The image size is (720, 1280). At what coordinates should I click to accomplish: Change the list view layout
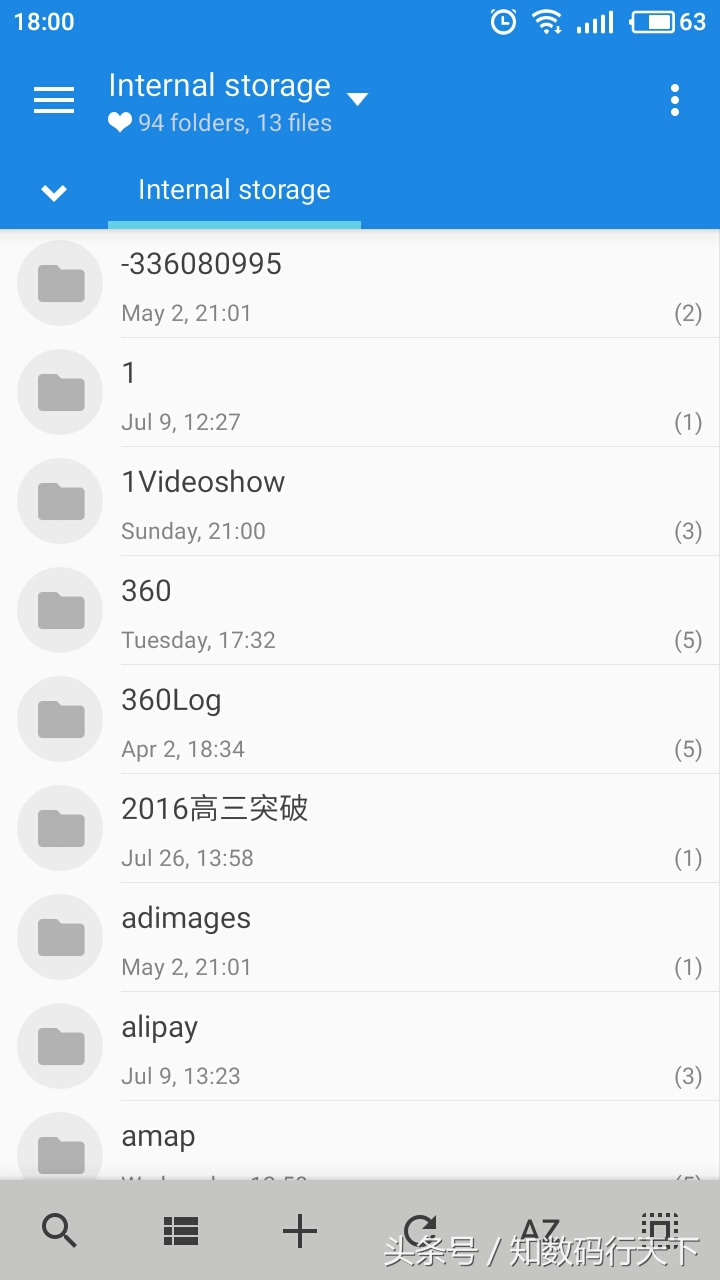tap(180, 1231)
